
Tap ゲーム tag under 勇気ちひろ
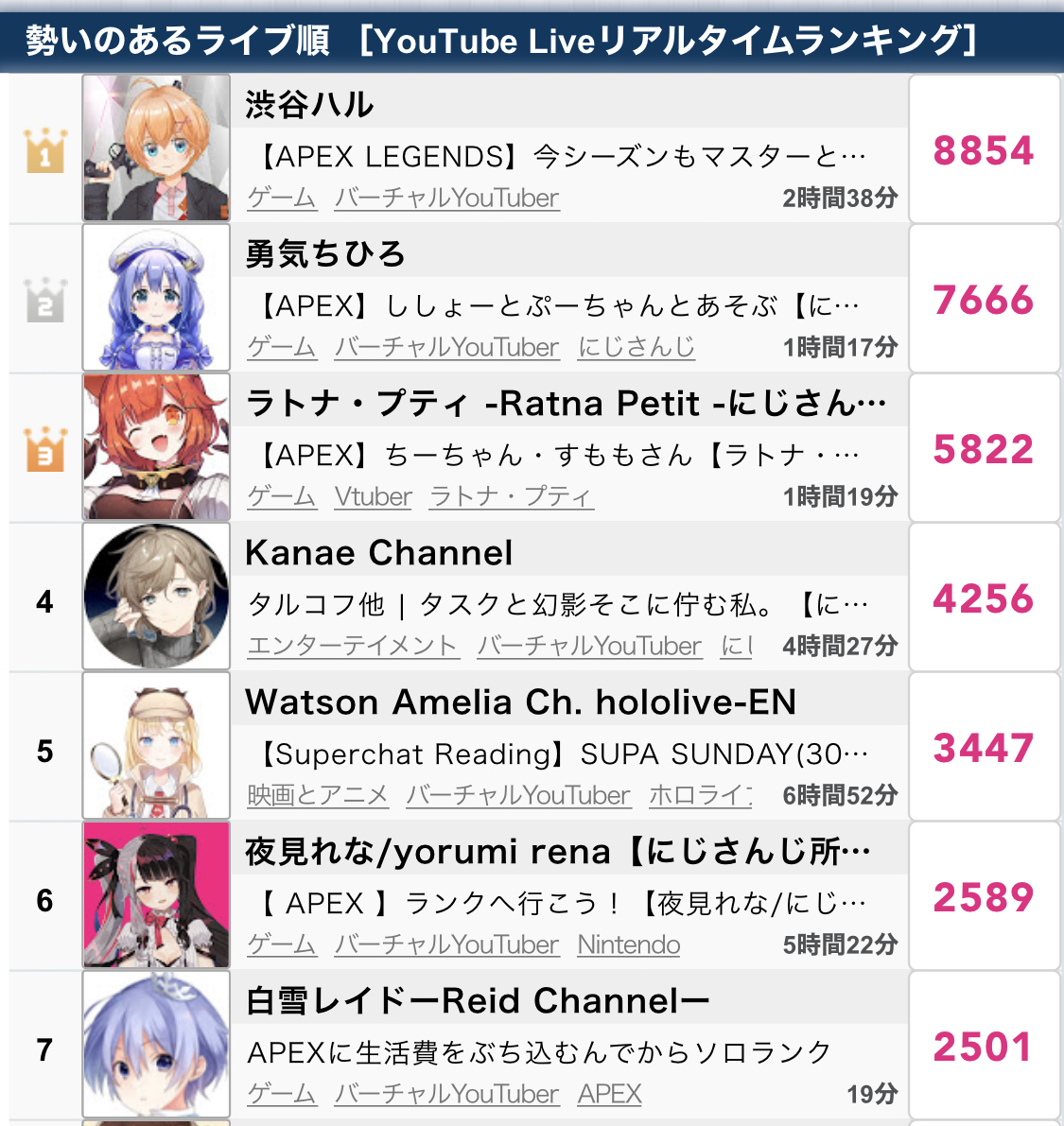click(281, 347)
